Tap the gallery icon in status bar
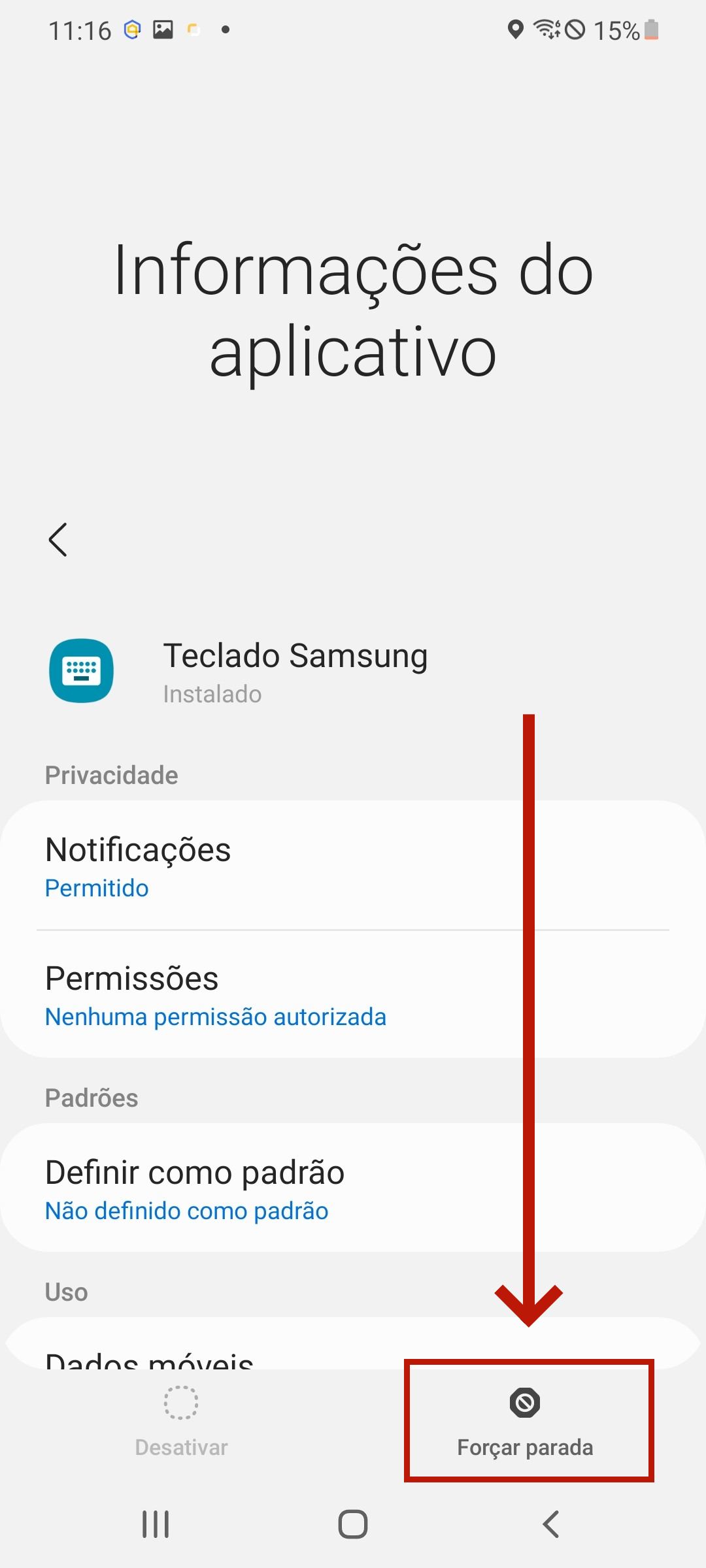 point(163,29)
